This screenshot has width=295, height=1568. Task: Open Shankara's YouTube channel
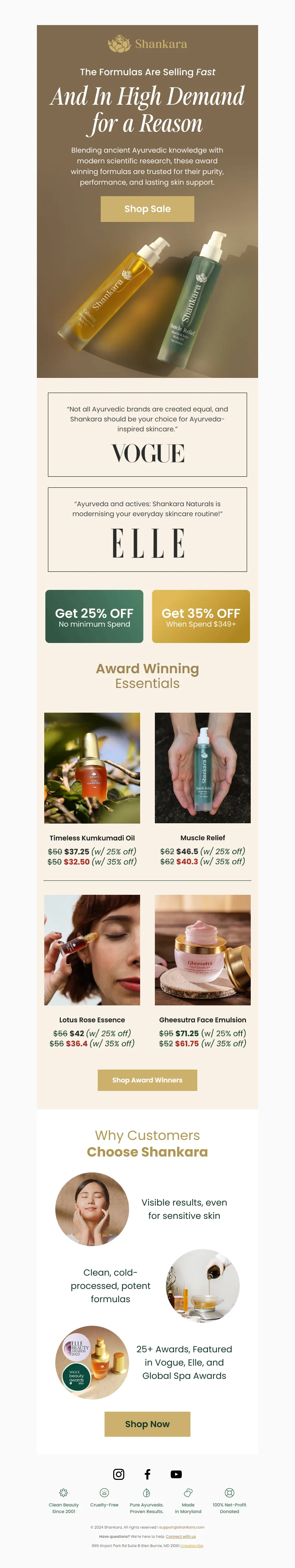(176, 1474)
